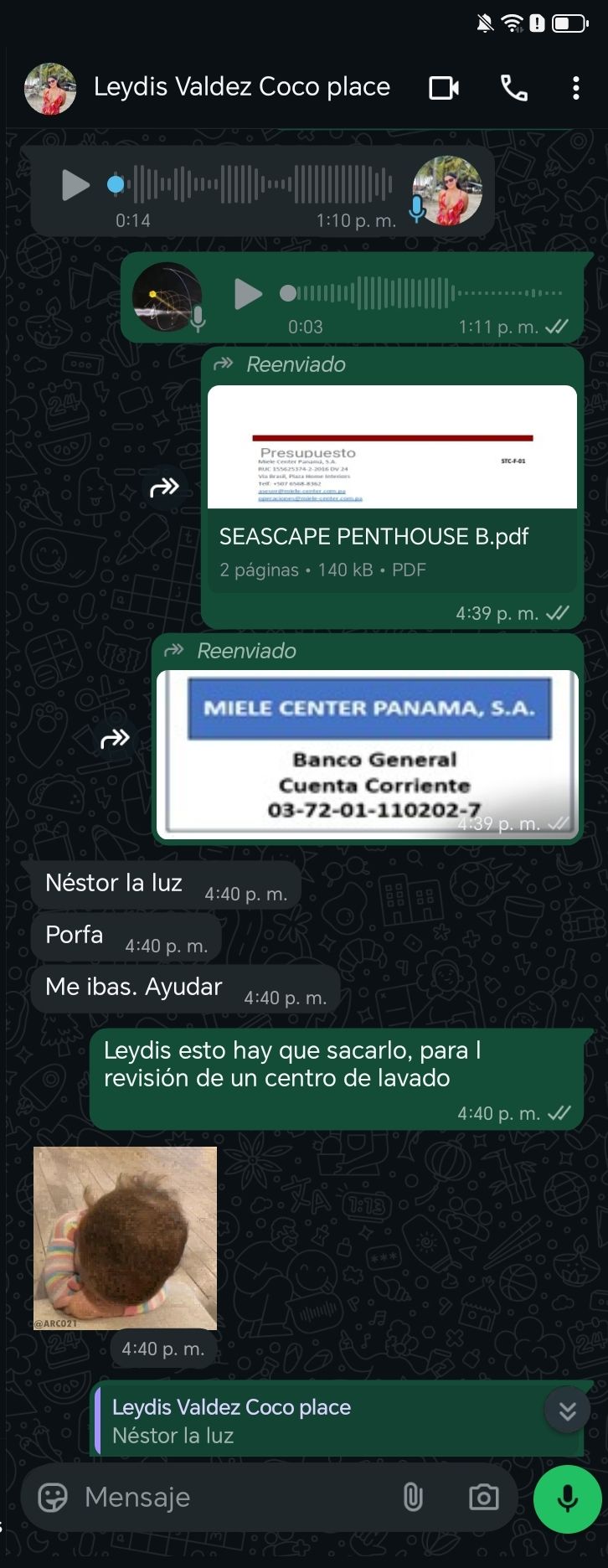This screenshot has width=608, height=1568.
Task: Jump to the latest messages
Action: (567, 1411)
